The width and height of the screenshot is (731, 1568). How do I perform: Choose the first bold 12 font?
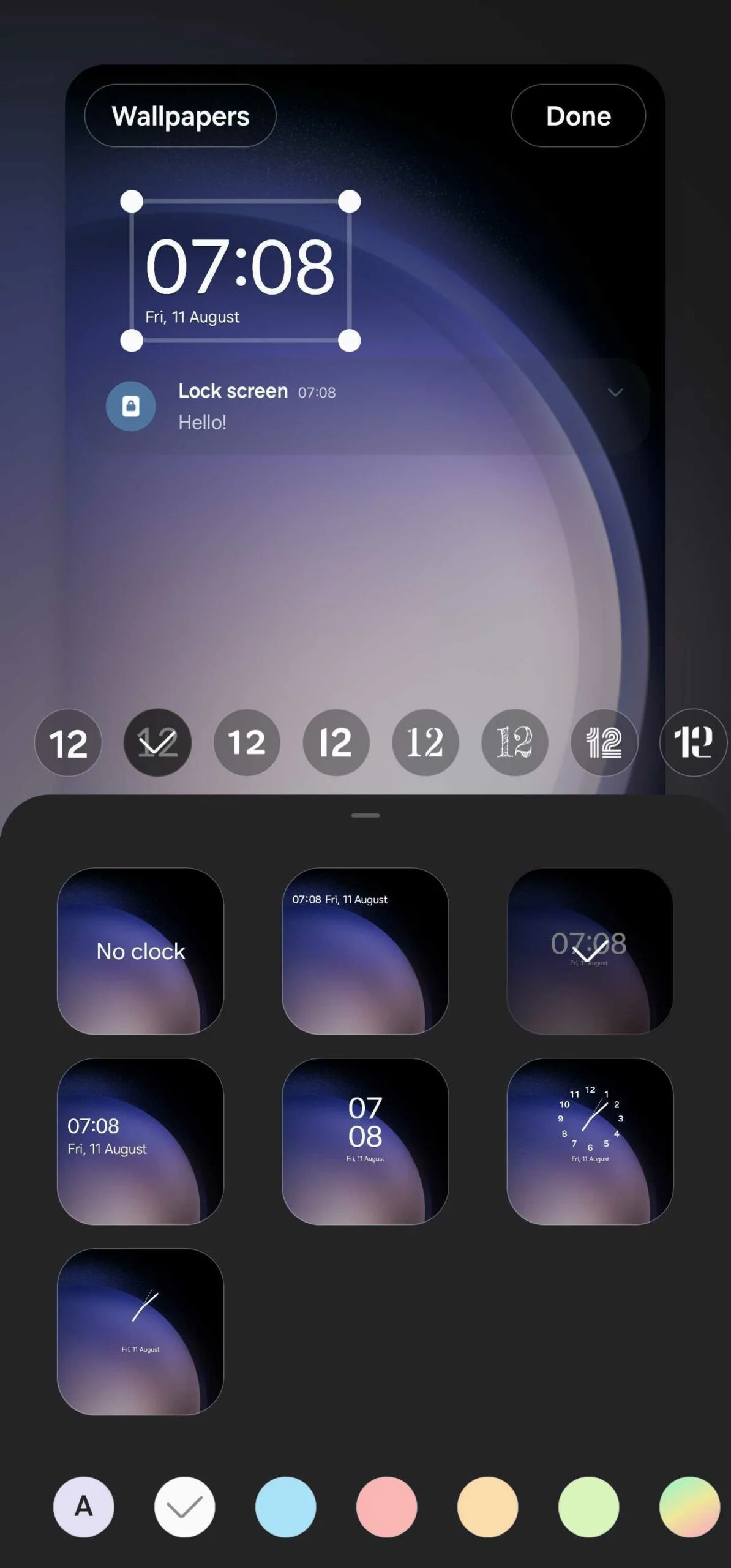coord(68,743)
